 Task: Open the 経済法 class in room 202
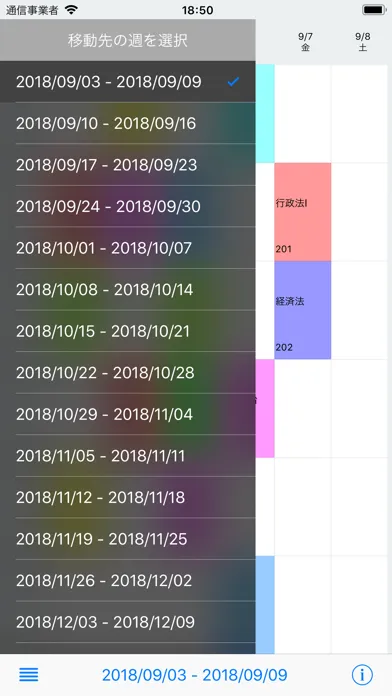pos(303,310)
